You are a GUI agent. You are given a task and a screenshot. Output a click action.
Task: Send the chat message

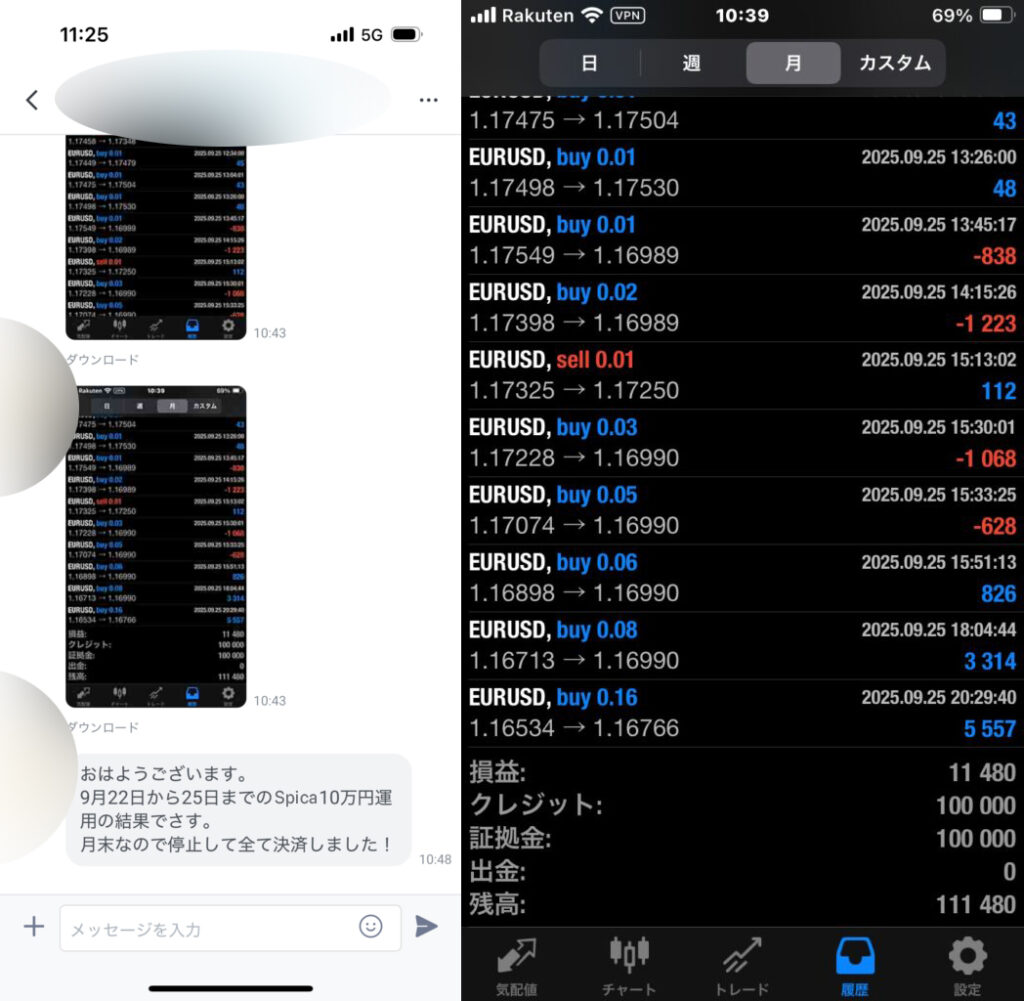click(x=426, y=927)
